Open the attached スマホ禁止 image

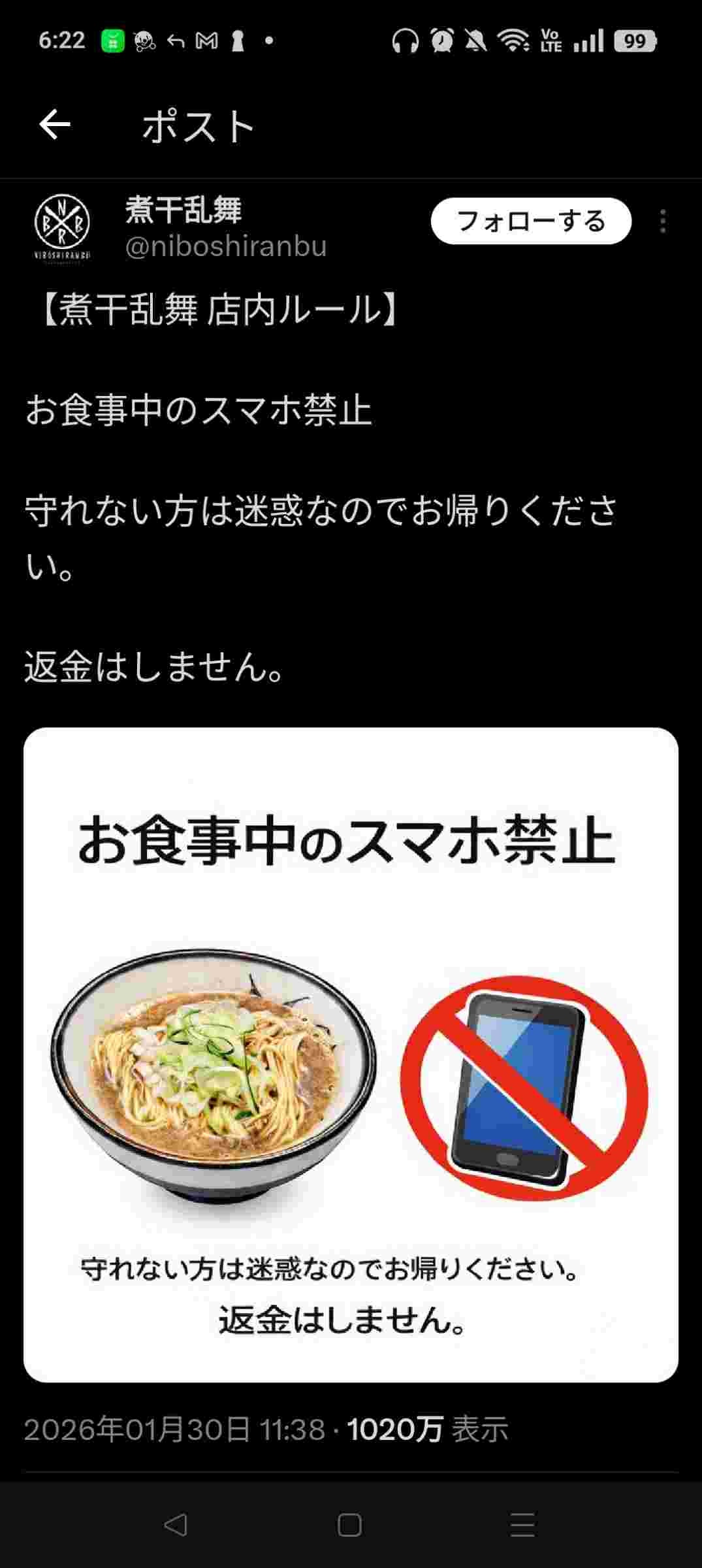pyautogui.click(x=351, y=1054)
